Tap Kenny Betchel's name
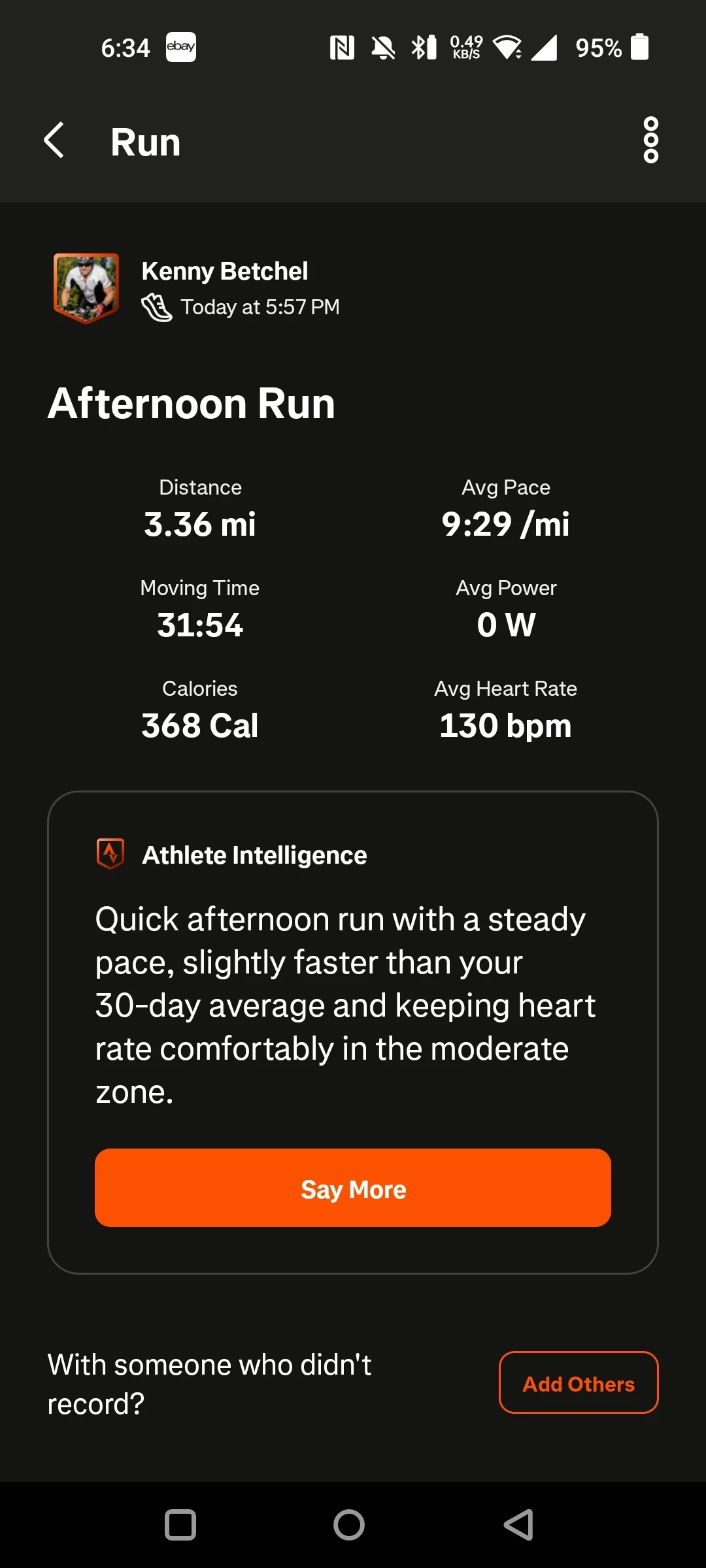Viewport: 706px width, 1568px height. 225,271
